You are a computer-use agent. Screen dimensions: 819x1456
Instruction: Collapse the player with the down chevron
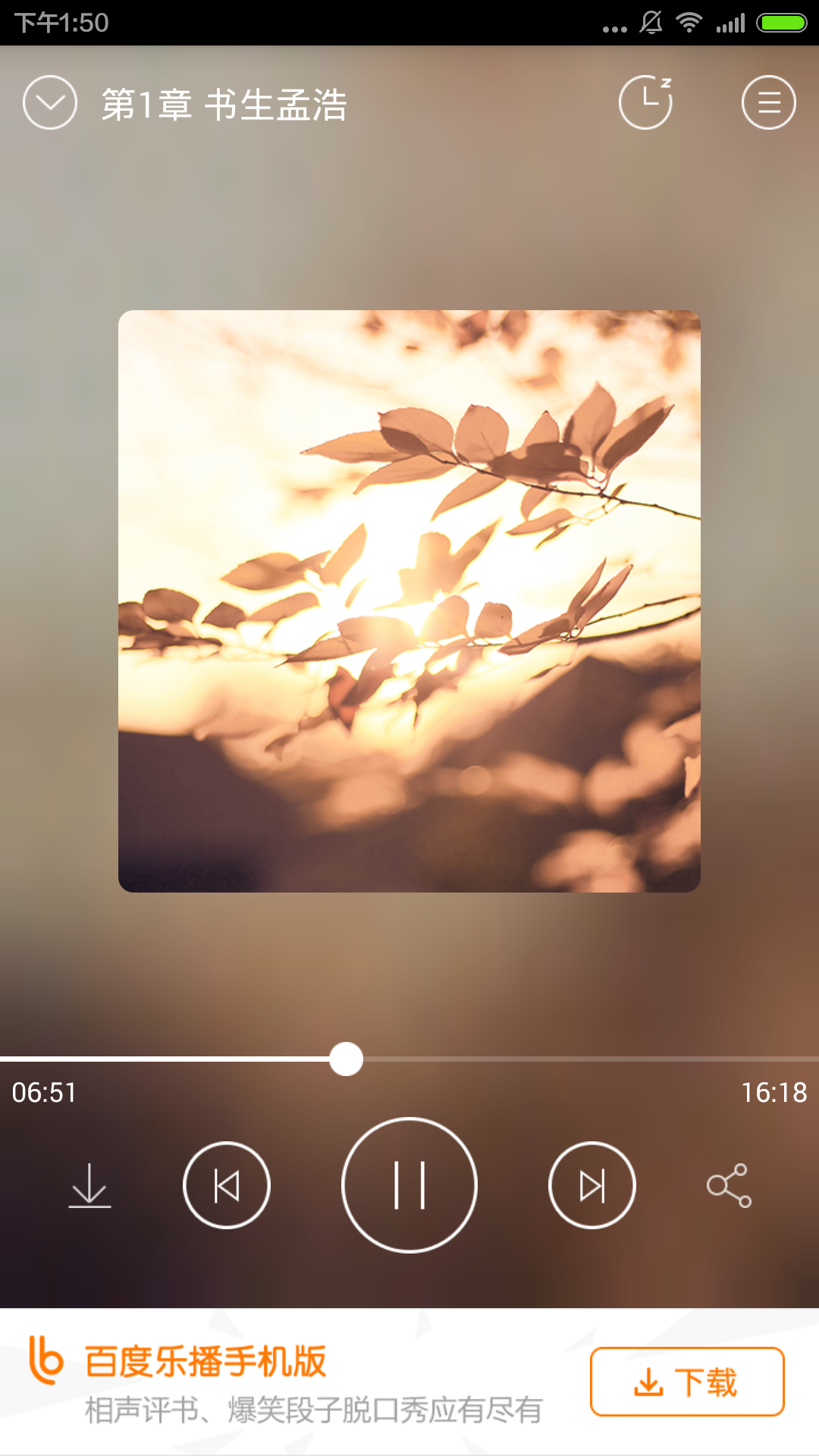(x=49, y=102)
